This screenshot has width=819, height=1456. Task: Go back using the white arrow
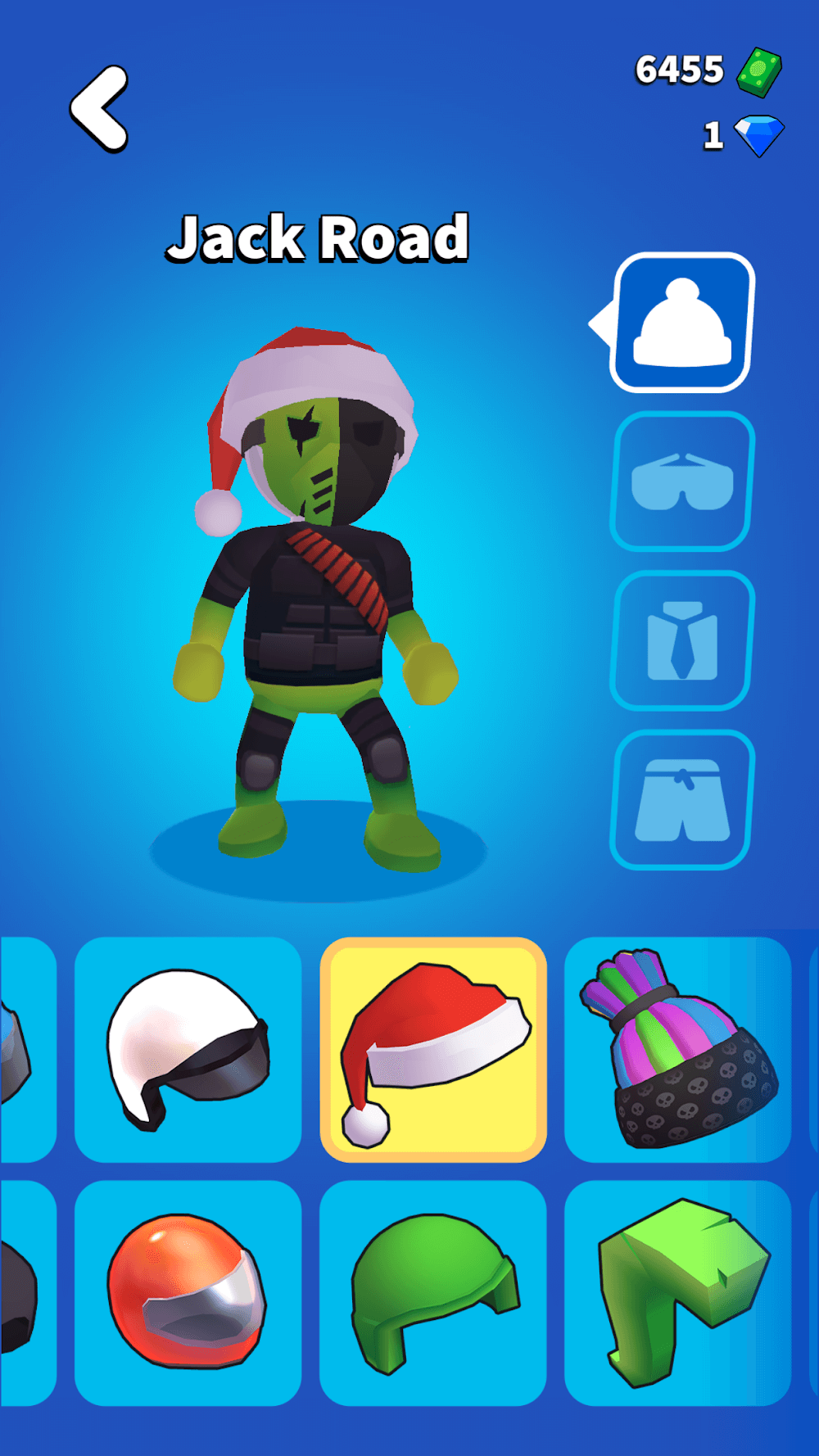[x=100, y=109]
